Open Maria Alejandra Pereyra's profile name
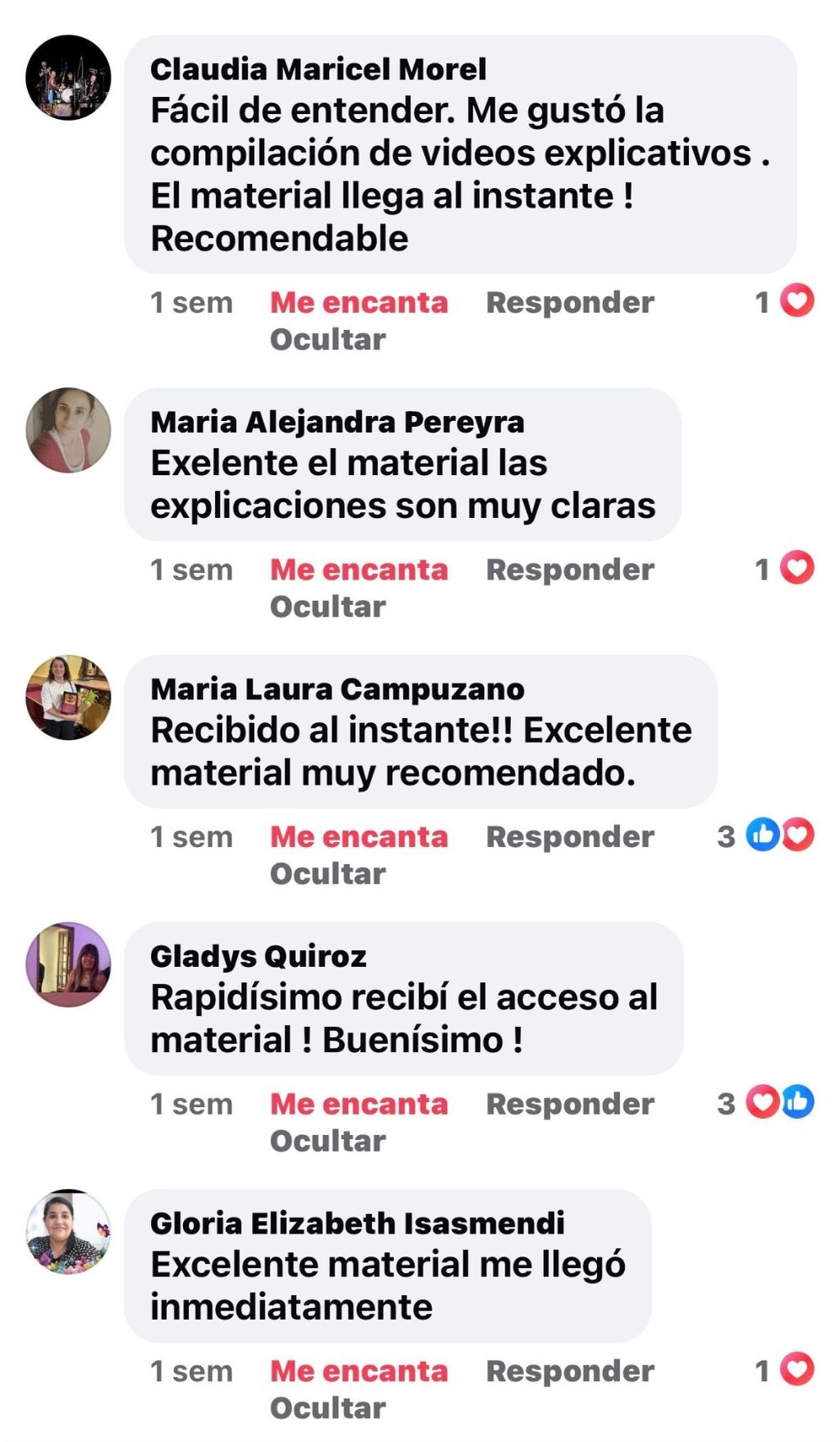Viewport: 840px width, 1442px height. [336, 422]
